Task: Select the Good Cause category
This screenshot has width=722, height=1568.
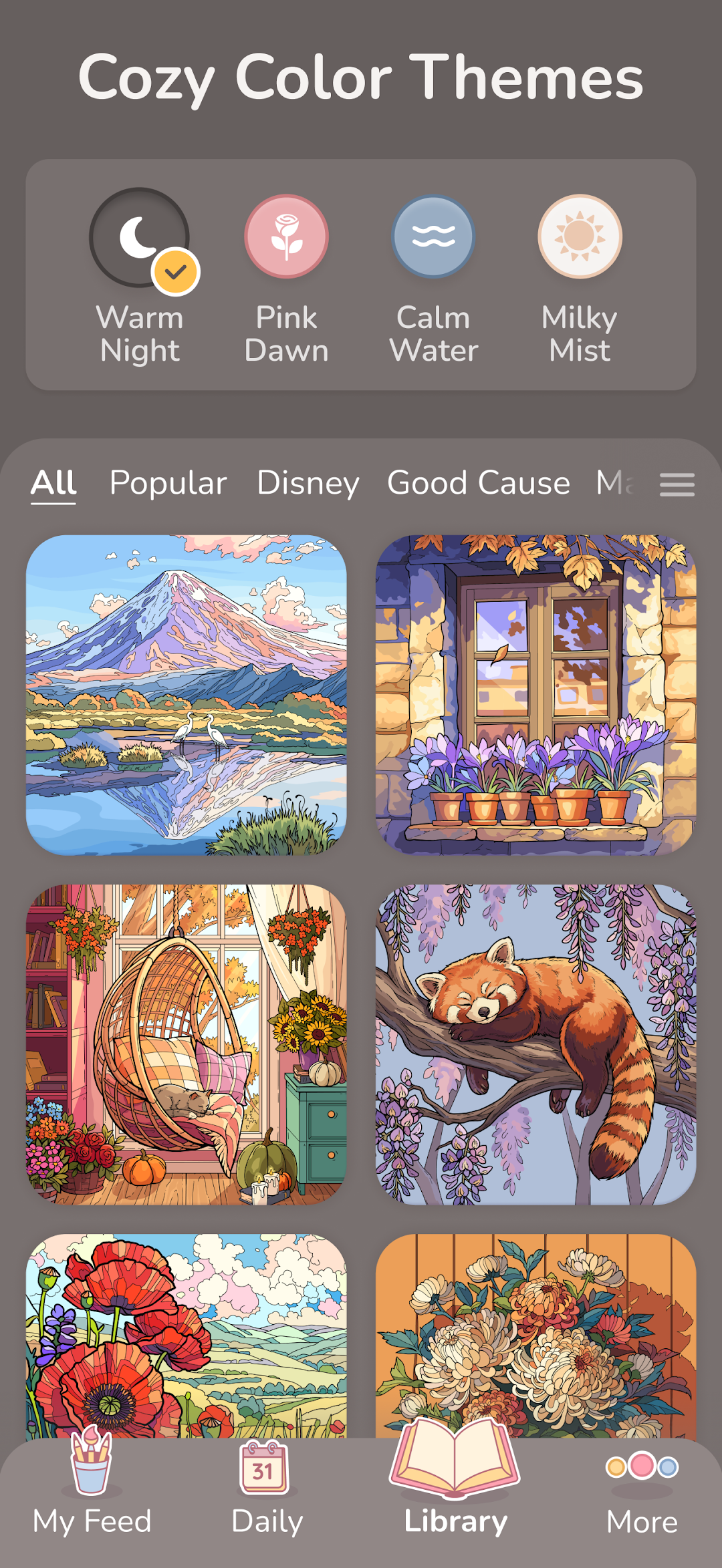Action: 478,482
